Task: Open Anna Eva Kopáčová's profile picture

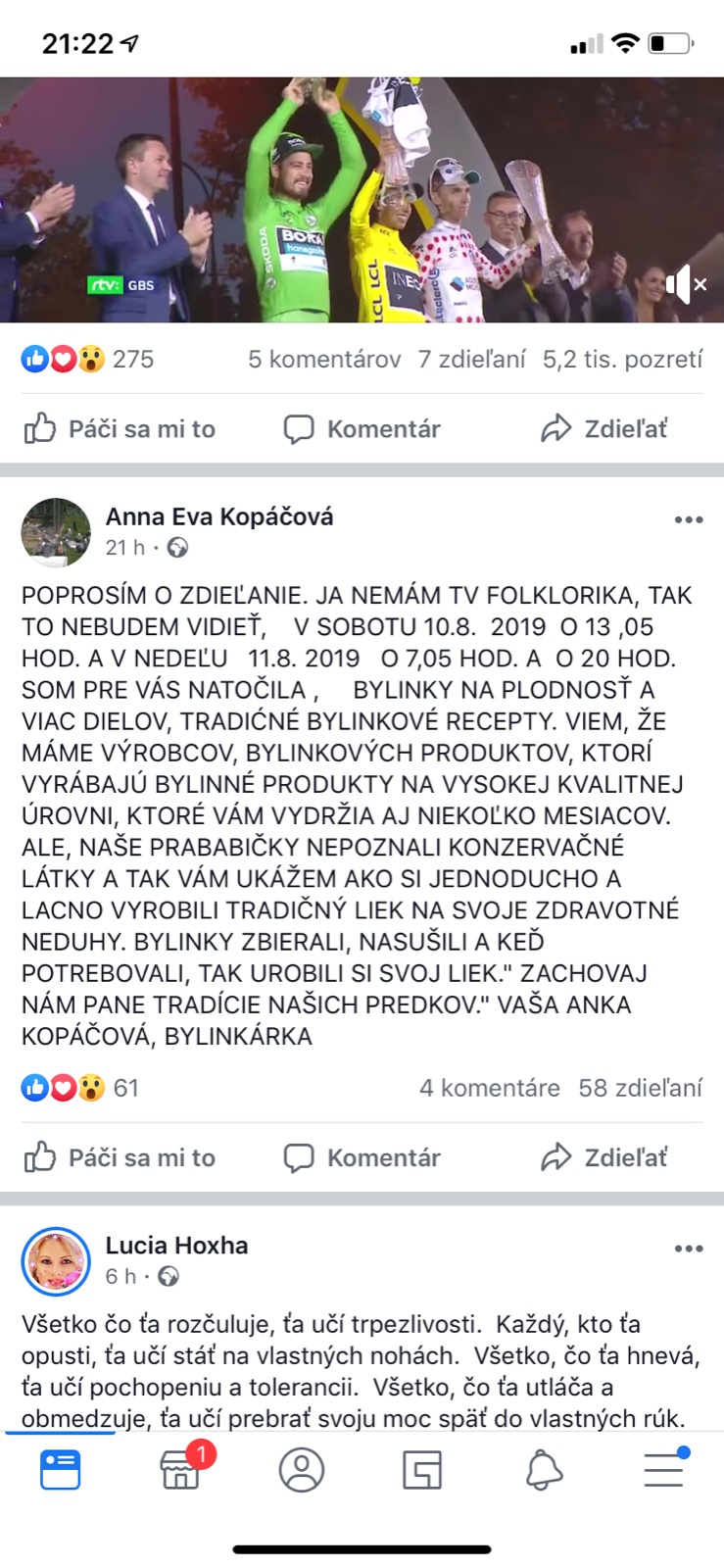Action: click(56, 532)
